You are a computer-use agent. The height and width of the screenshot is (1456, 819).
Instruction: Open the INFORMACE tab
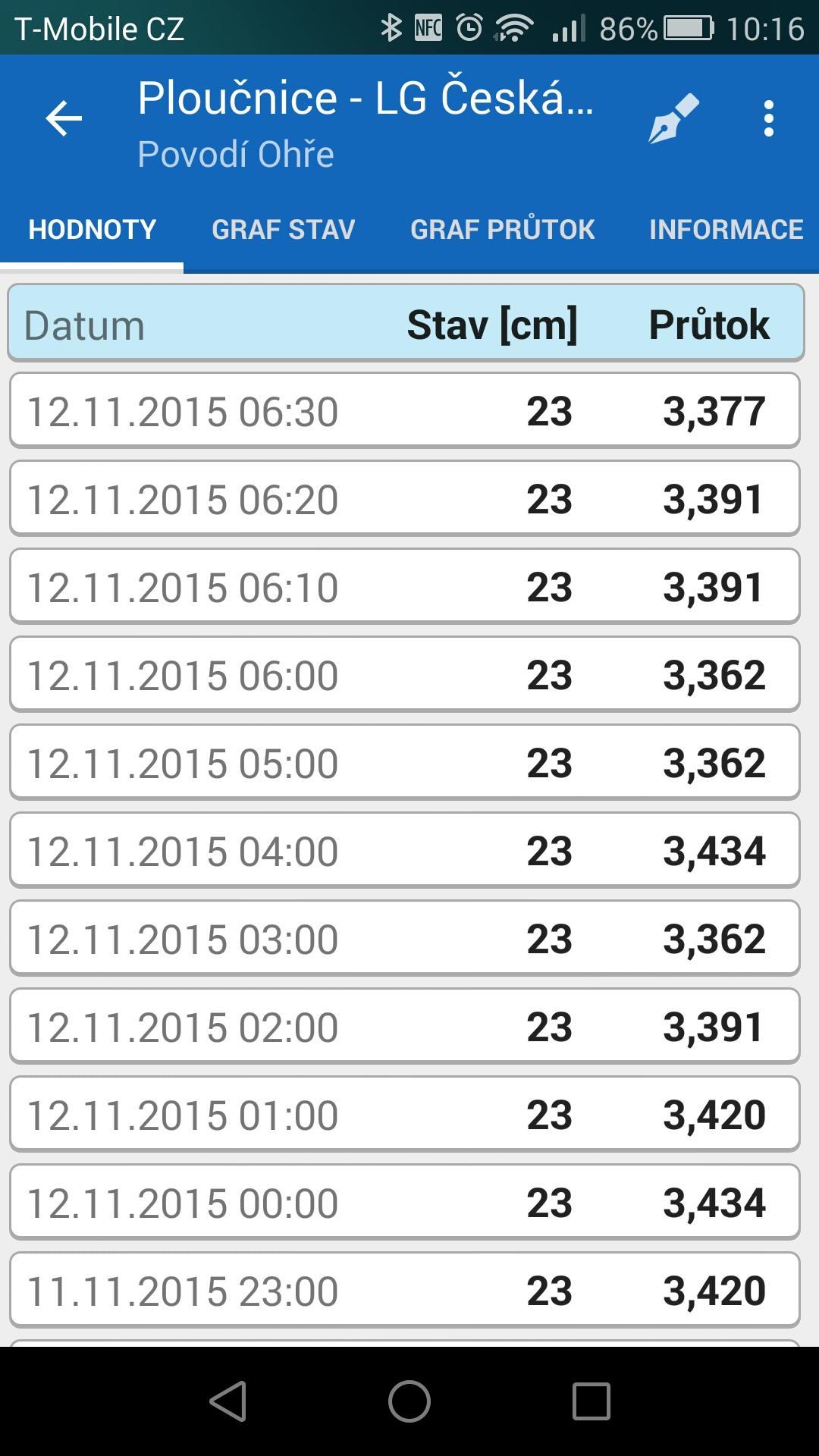point(726,229)
